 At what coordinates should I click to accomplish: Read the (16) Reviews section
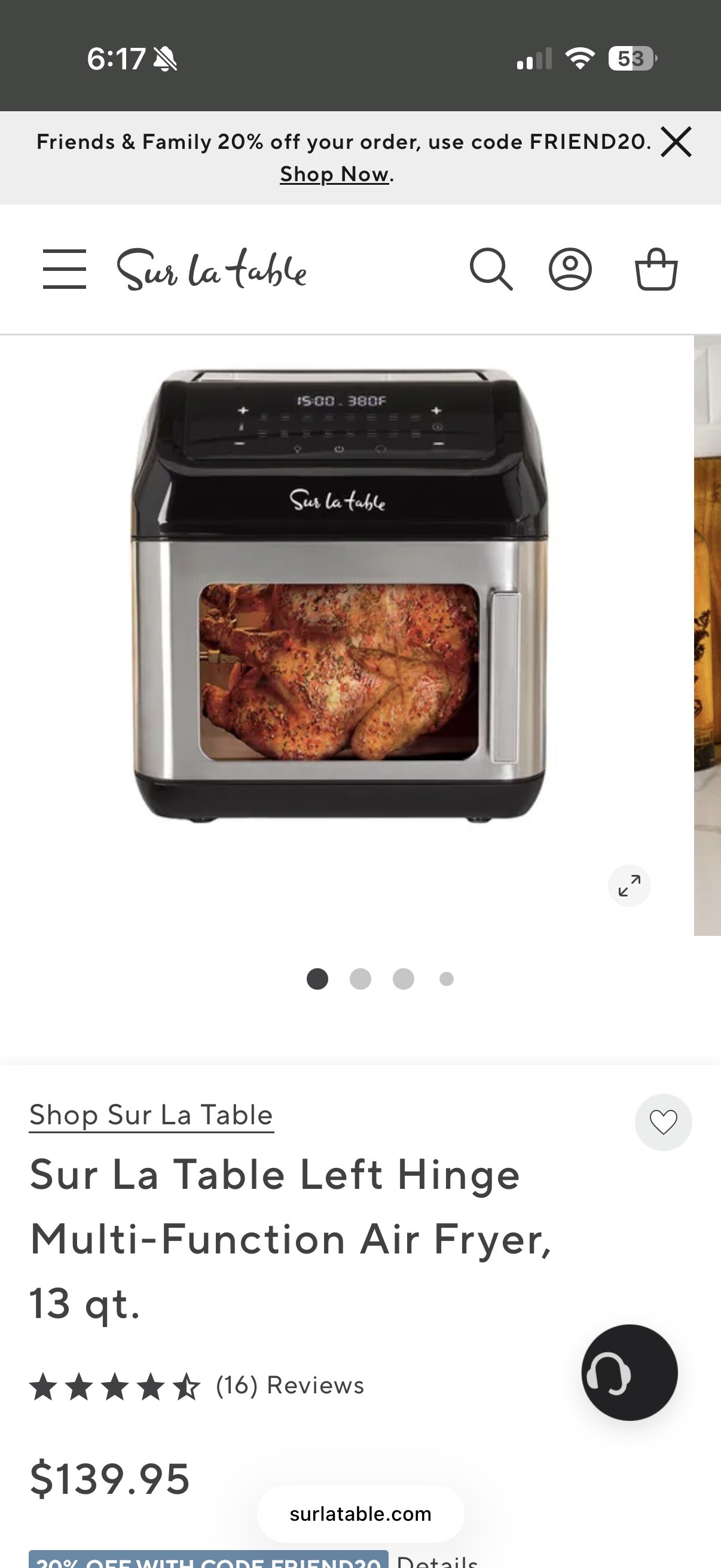tap(289, 1386)
